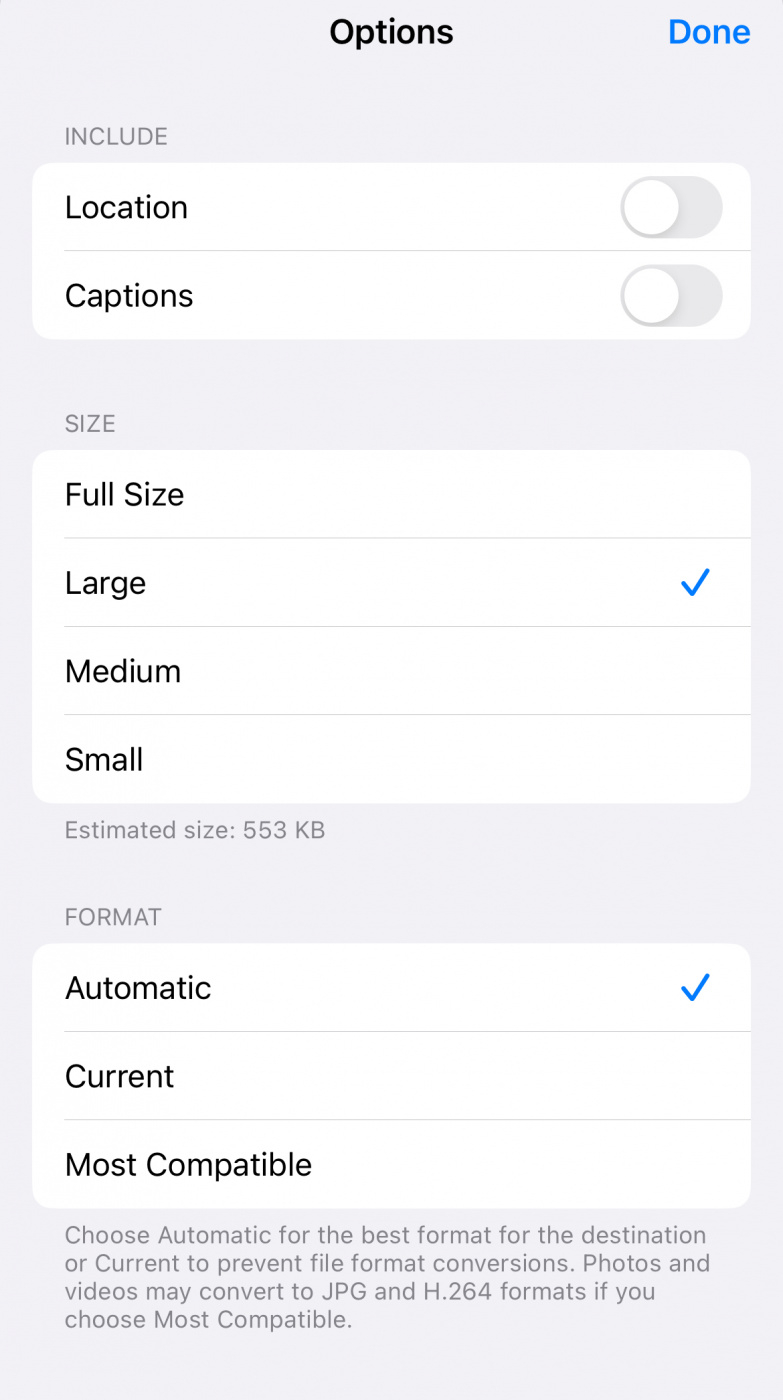Screen dimensions: 783x1400
Task: Enable the Location toggle
Action: point(671,208)
